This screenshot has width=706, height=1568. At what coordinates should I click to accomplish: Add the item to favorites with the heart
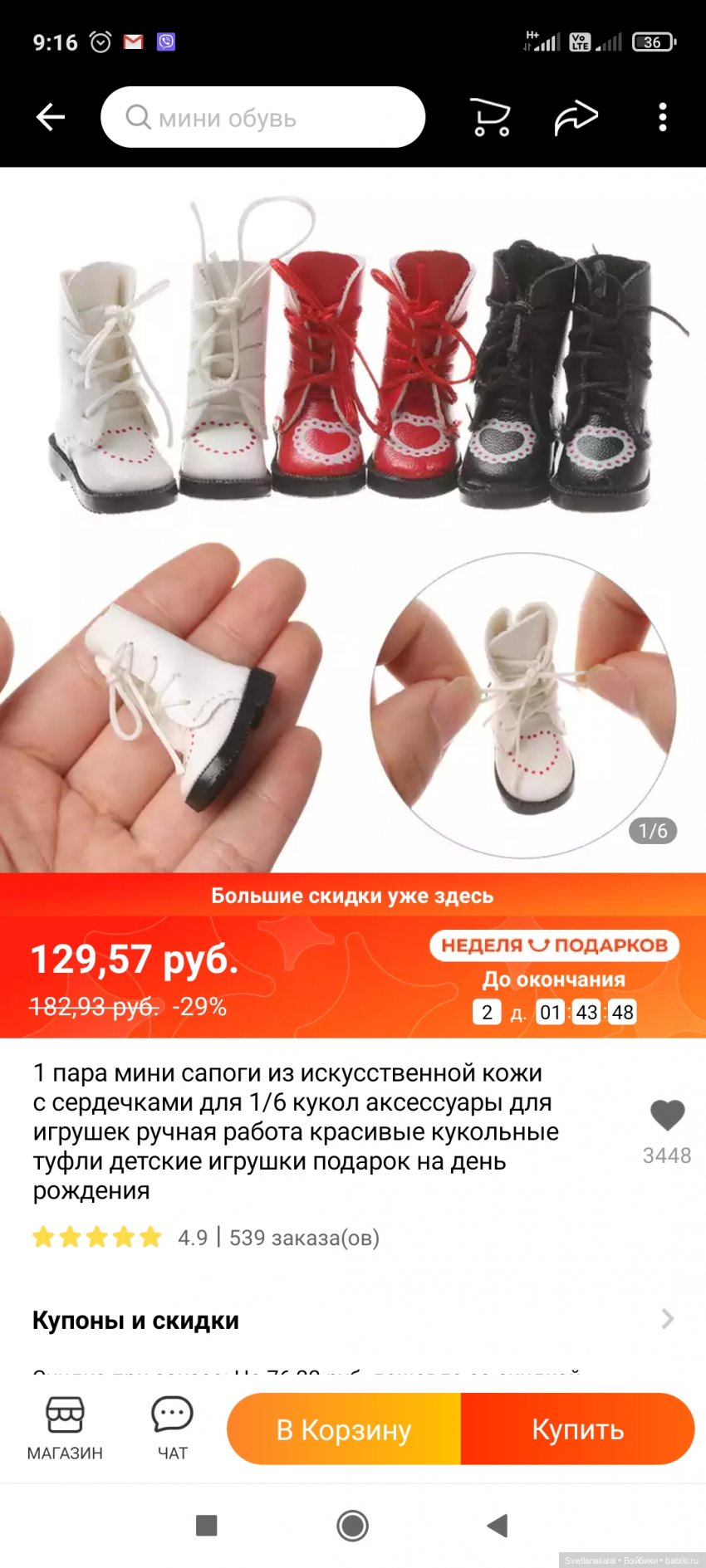(x=667, y=1115)
